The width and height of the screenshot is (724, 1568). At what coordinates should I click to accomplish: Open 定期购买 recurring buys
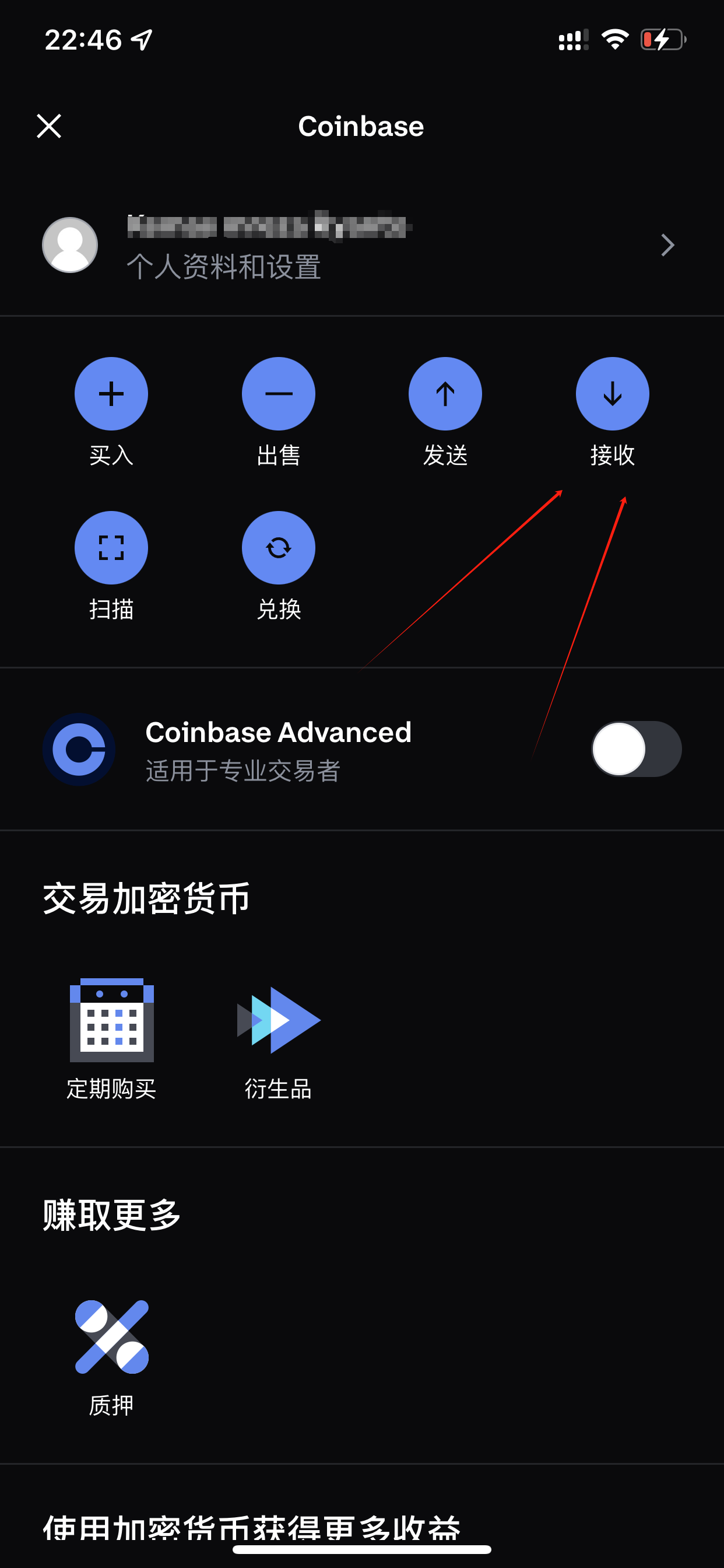coord(111,1021)
